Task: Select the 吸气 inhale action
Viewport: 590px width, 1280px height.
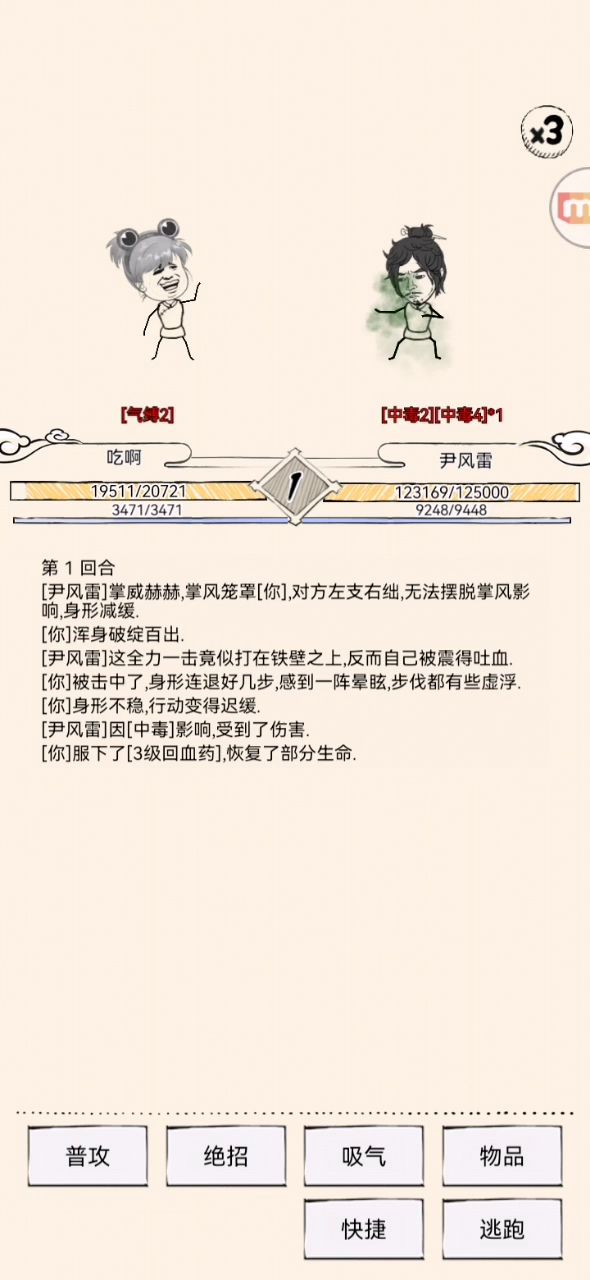Action: coord(364,1156)
